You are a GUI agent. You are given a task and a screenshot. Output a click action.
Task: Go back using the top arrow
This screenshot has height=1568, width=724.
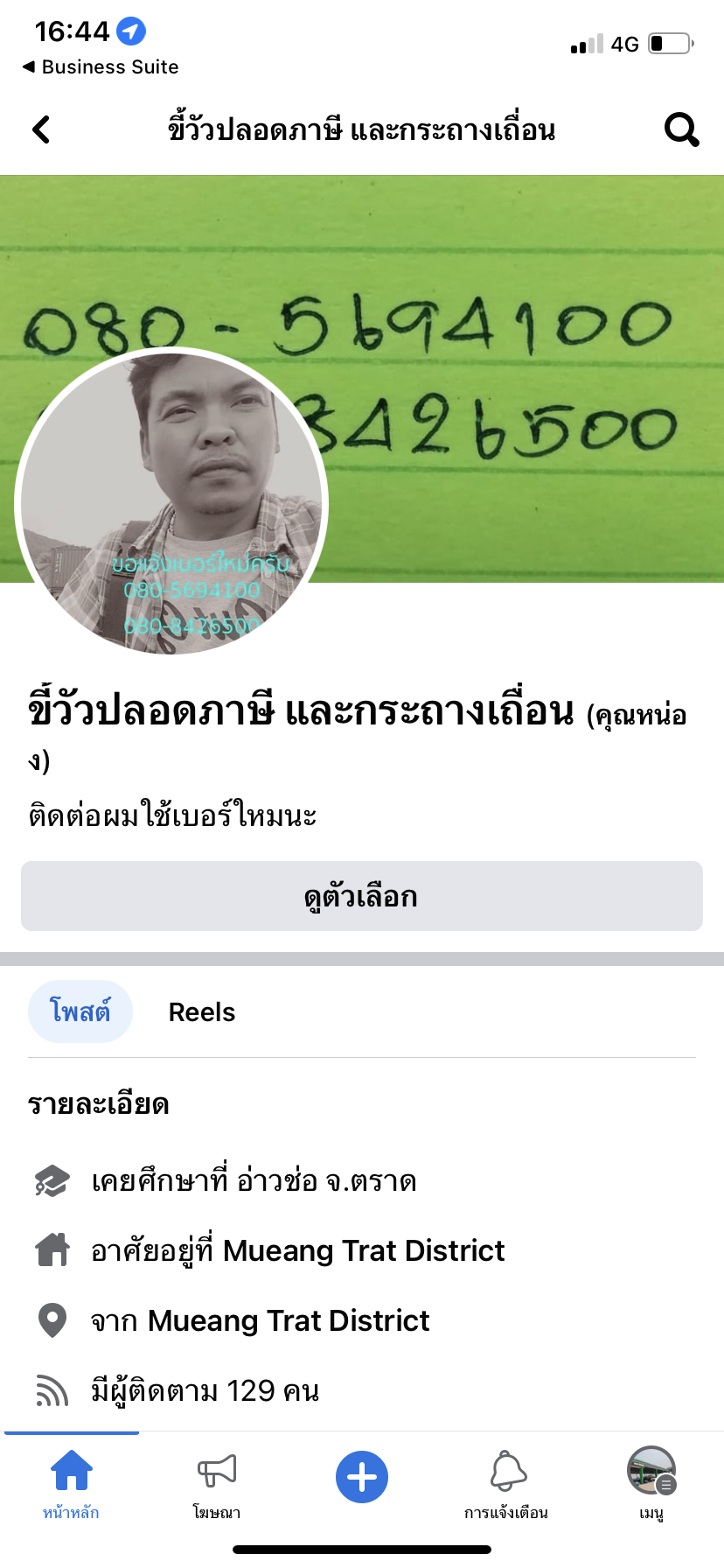click(41, 129)
